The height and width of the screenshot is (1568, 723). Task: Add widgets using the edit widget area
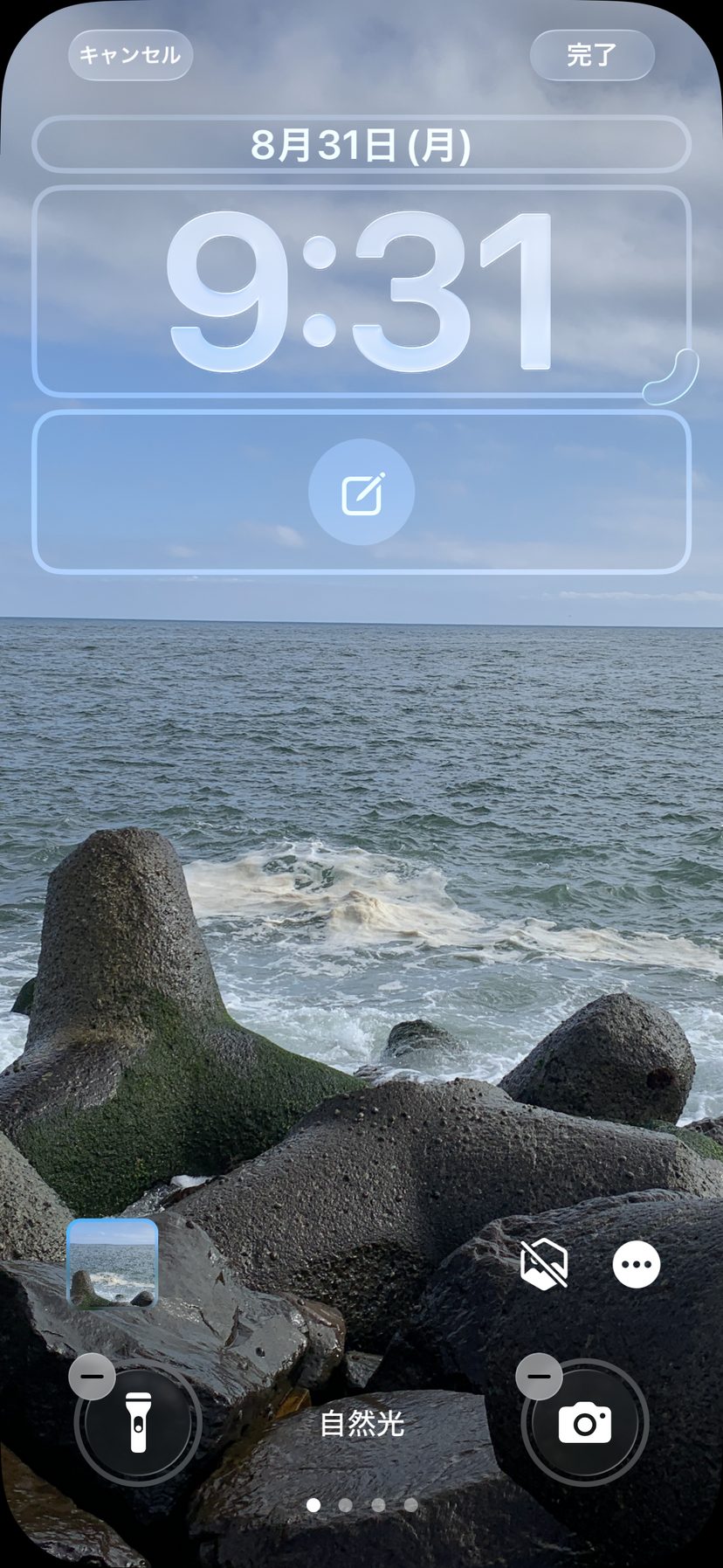tap(361, 492)
